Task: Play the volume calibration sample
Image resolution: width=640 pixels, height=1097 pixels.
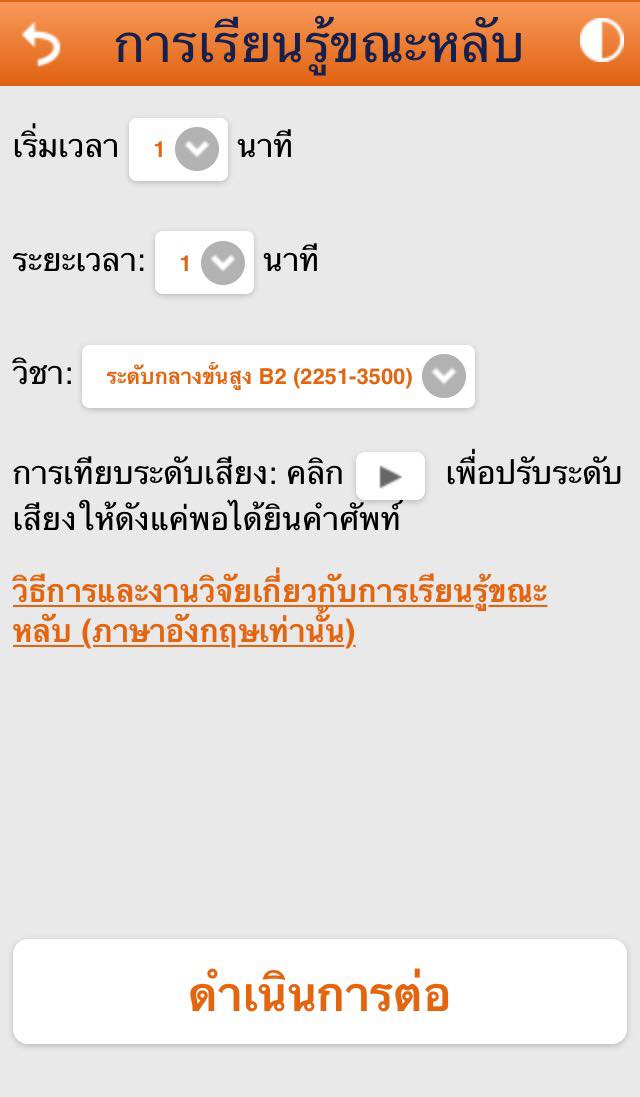Action: coord(390,476)
